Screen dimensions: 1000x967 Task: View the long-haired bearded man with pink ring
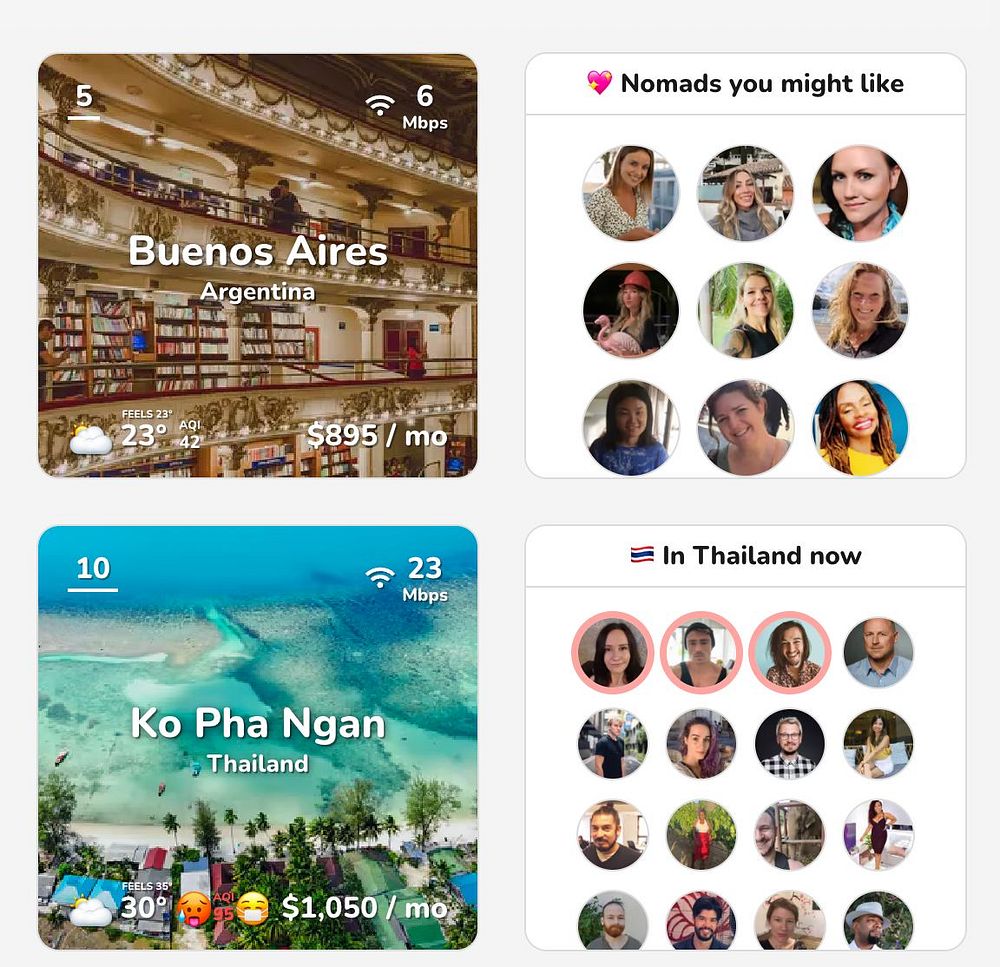click(789, 652)
